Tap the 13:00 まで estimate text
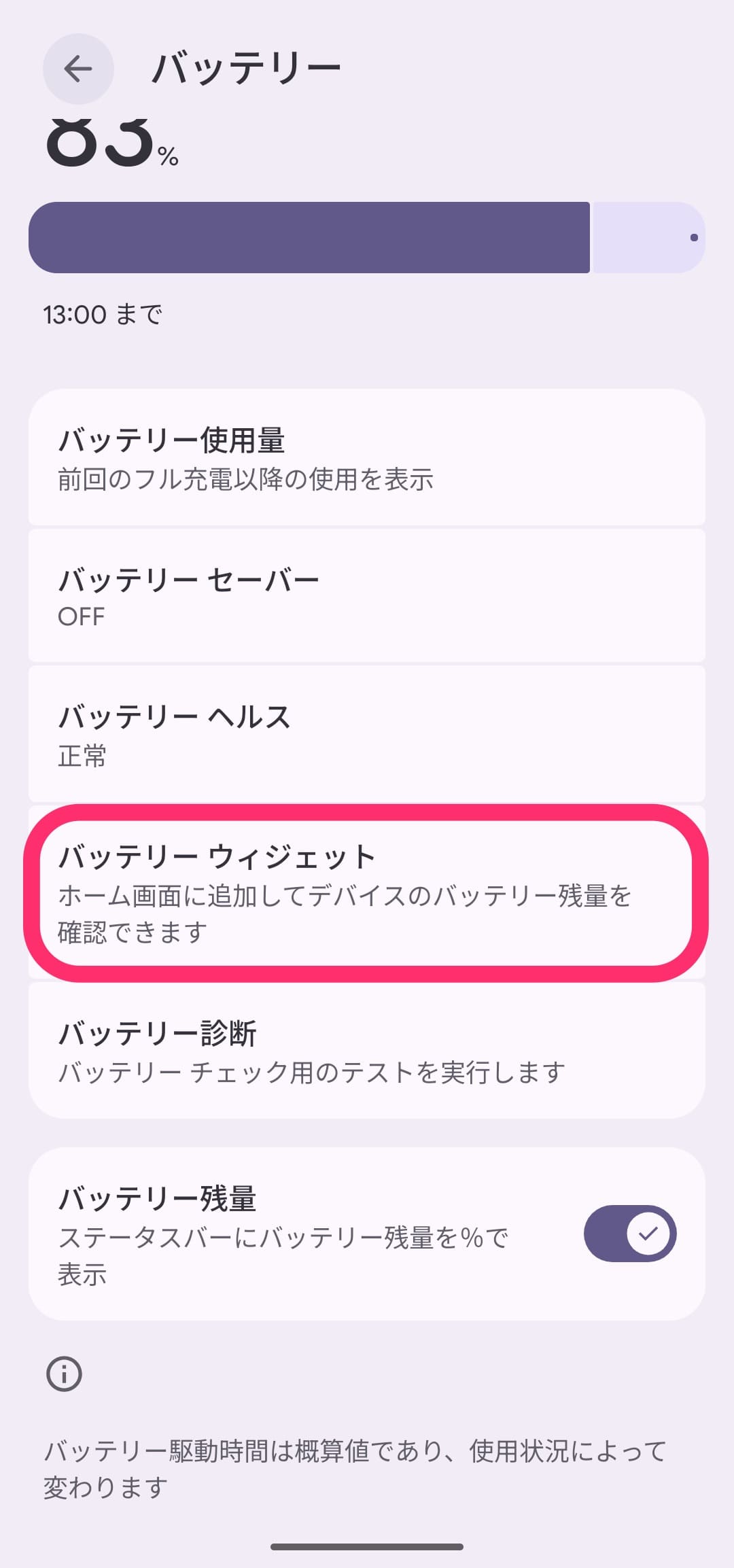This screenshot has height=1568, width=734. [101, 314]
